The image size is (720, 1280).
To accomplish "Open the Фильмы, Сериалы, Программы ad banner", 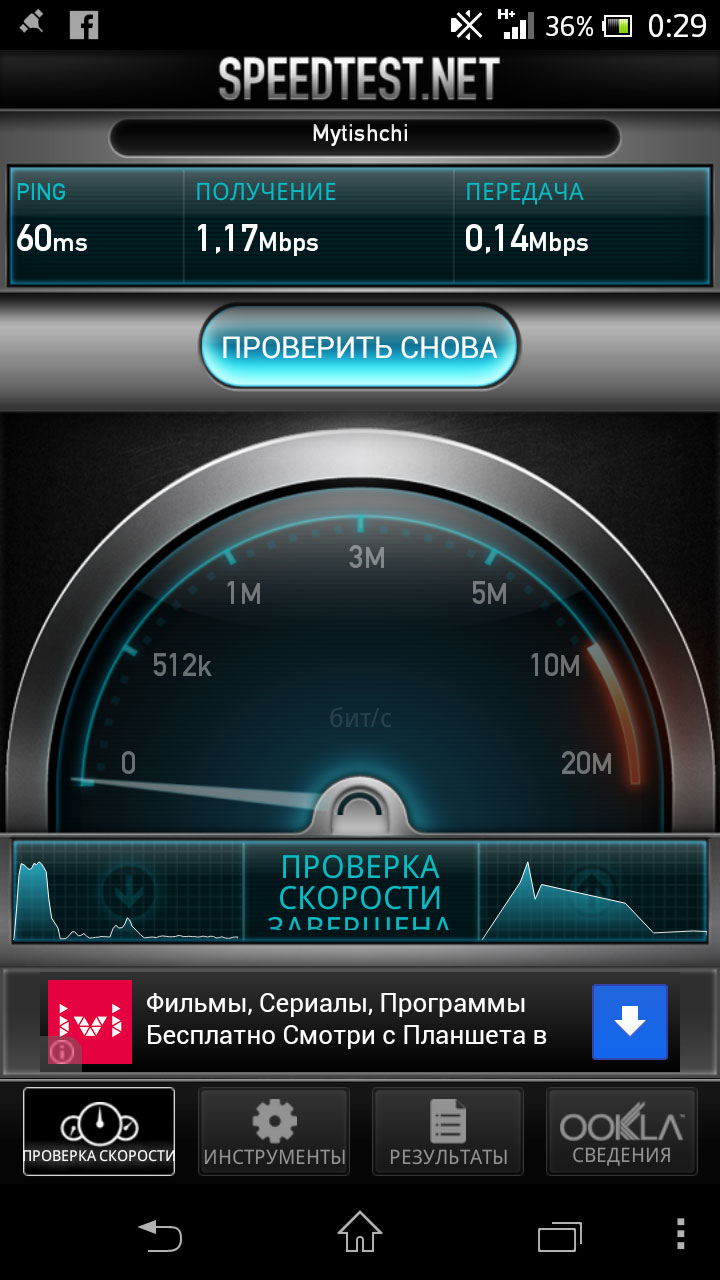I will tap(360, 1021).
